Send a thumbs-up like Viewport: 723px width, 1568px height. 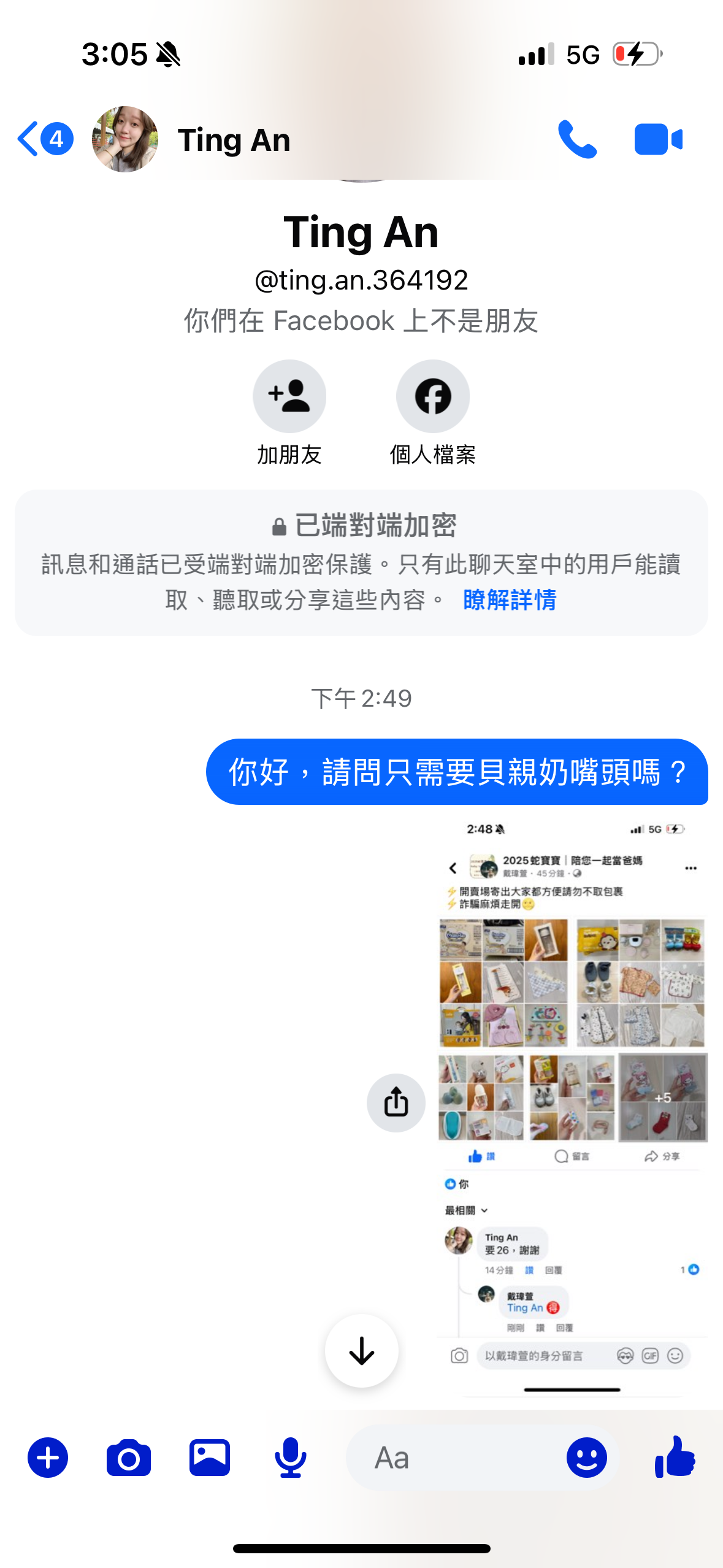(675, 1458)
